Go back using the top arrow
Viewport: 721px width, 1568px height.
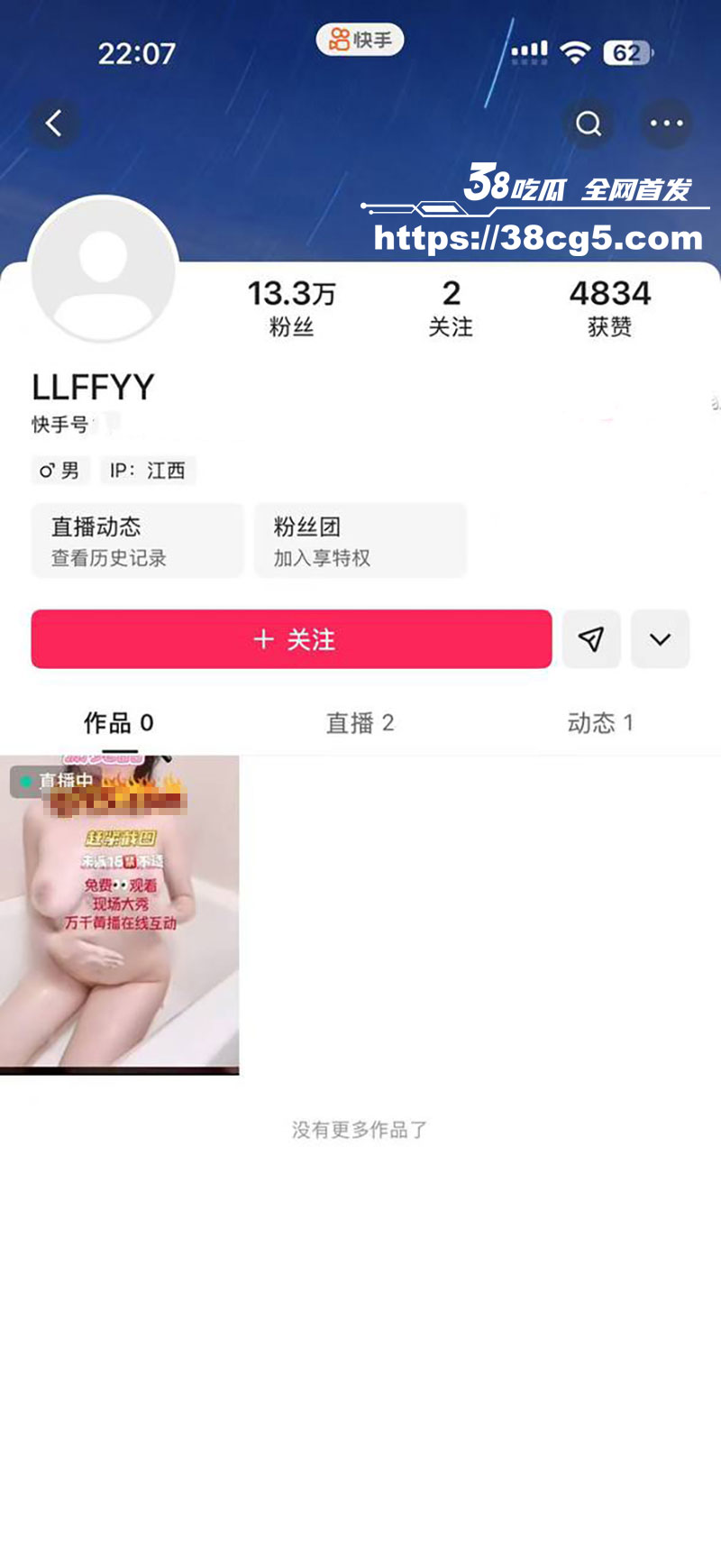point(54,124)
